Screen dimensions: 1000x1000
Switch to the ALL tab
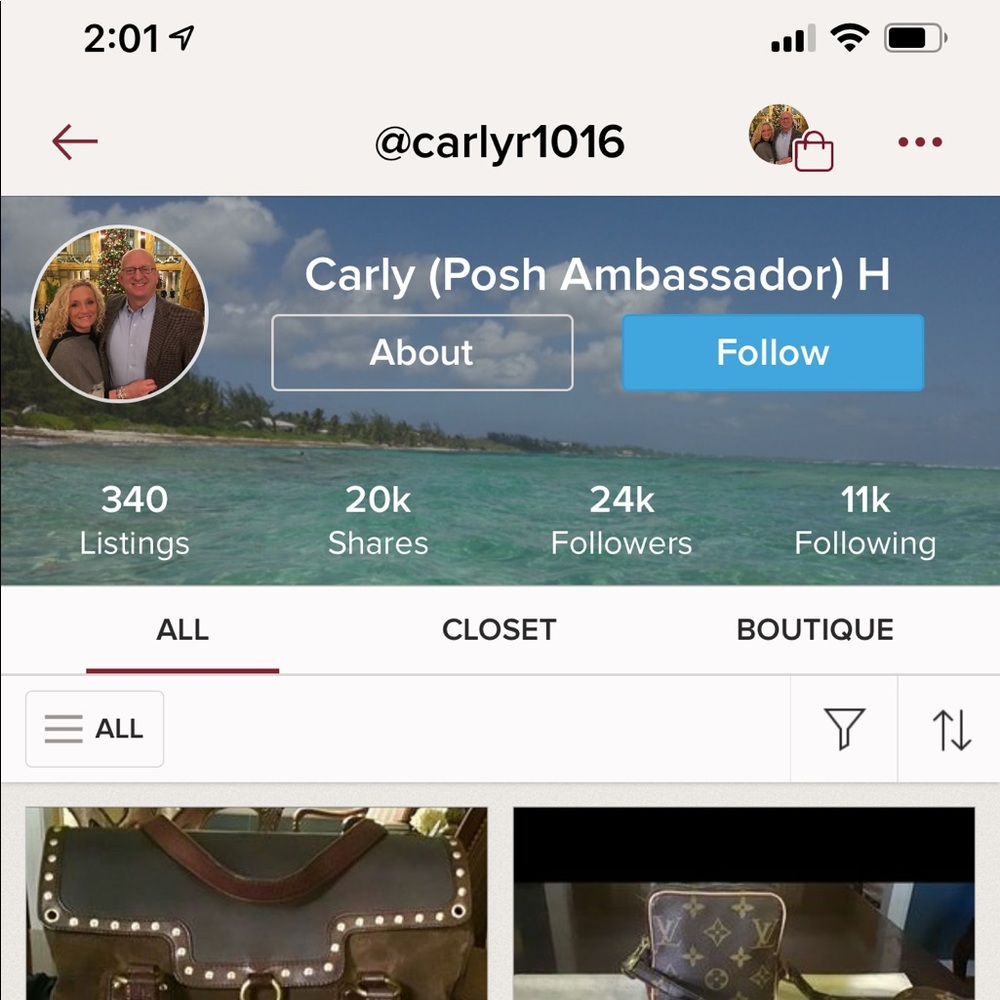pos(182,630)
